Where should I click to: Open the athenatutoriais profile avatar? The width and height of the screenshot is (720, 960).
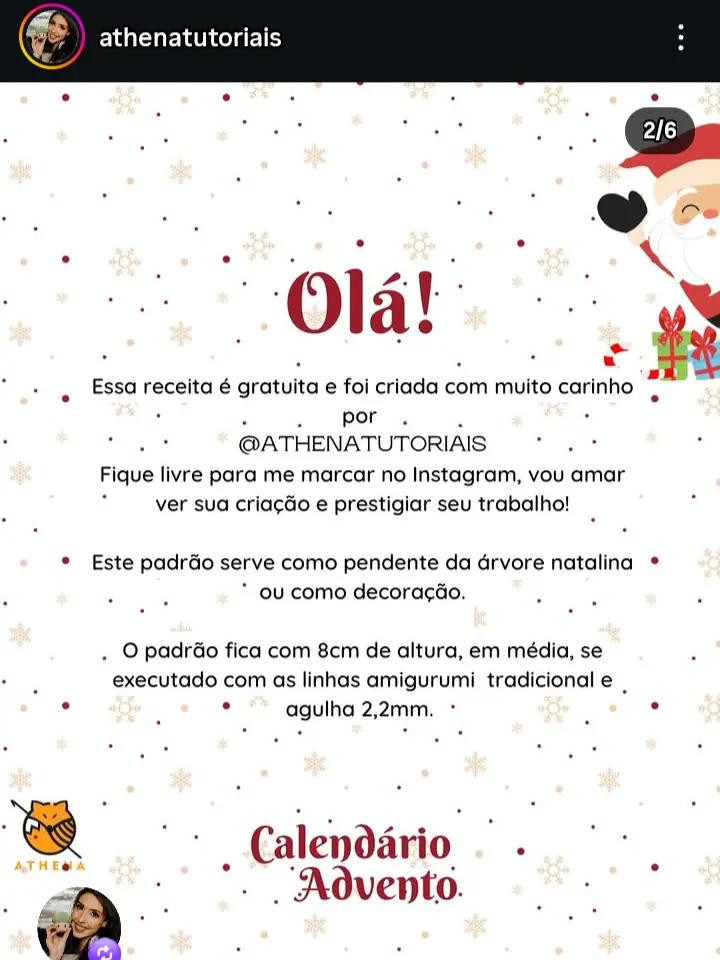click(x=50, y=37)
